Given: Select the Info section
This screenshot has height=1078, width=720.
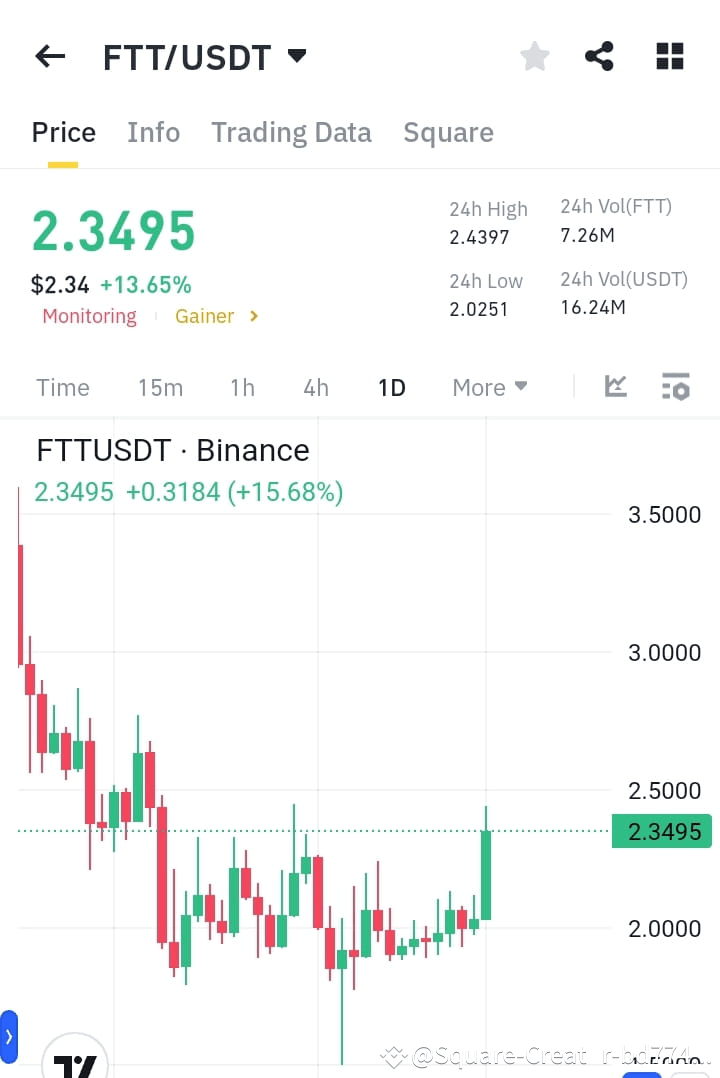Looking at the screenshot, I should [x=153, y=132].
